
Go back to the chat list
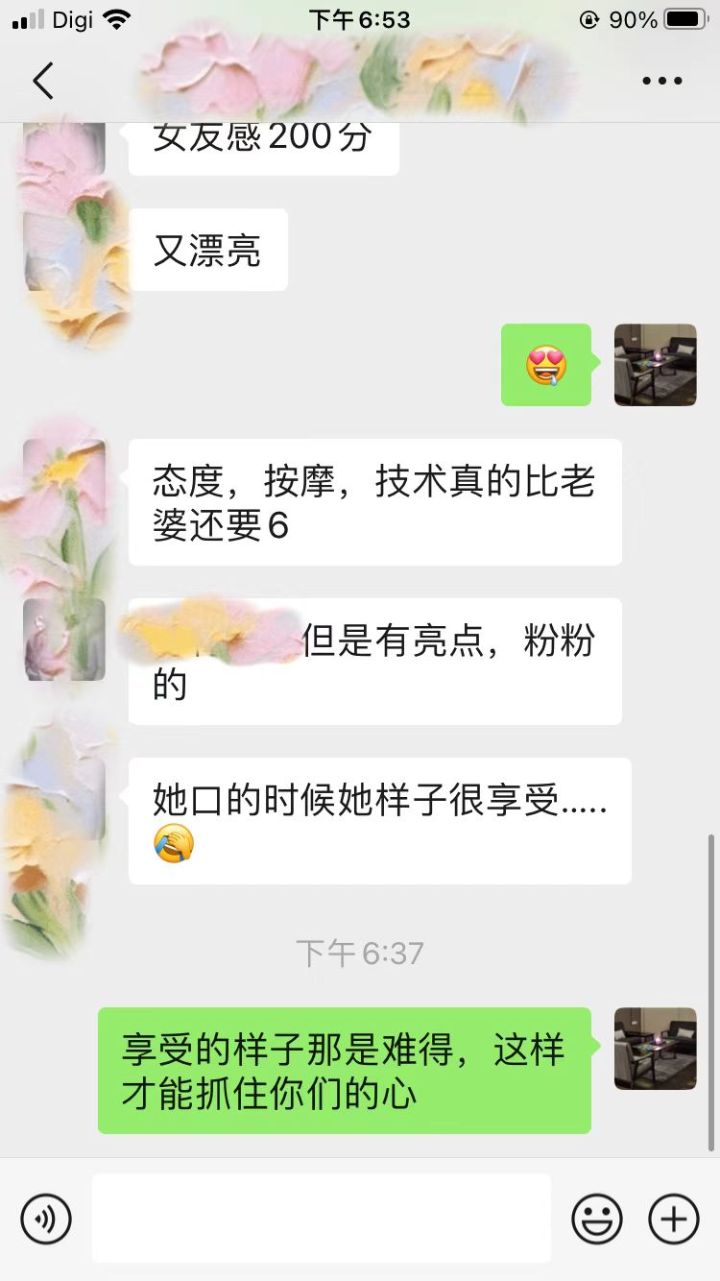[x=43, y=81]
